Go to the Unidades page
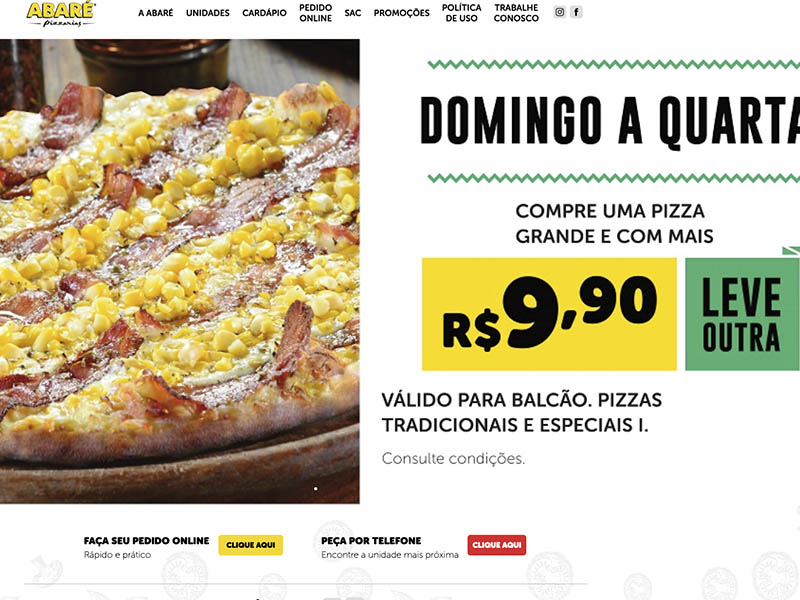 coord(208,13)
